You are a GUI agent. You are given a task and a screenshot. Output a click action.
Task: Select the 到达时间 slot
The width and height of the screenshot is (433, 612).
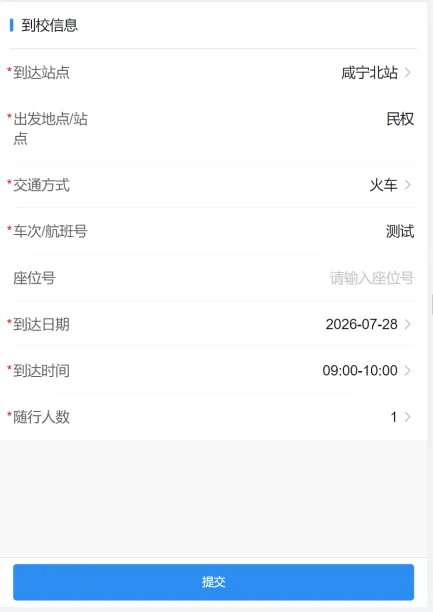(213, 370)
